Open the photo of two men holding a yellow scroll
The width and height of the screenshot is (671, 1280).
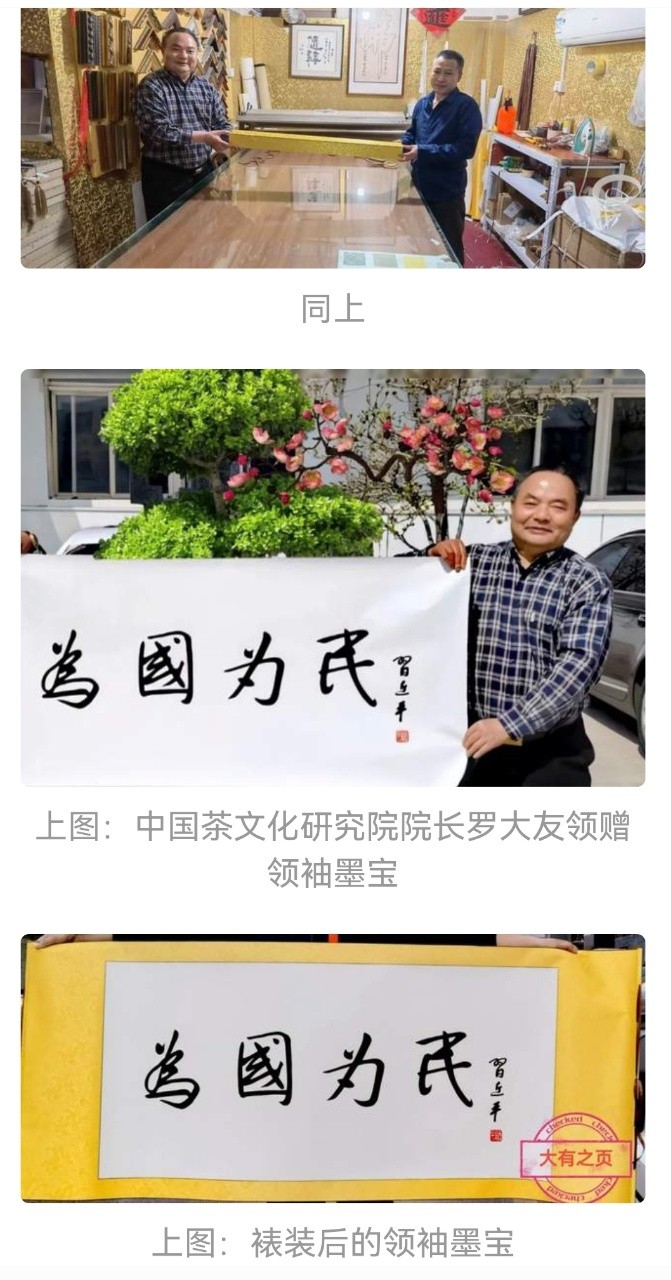pyautogui.click(x=333, y=138)
